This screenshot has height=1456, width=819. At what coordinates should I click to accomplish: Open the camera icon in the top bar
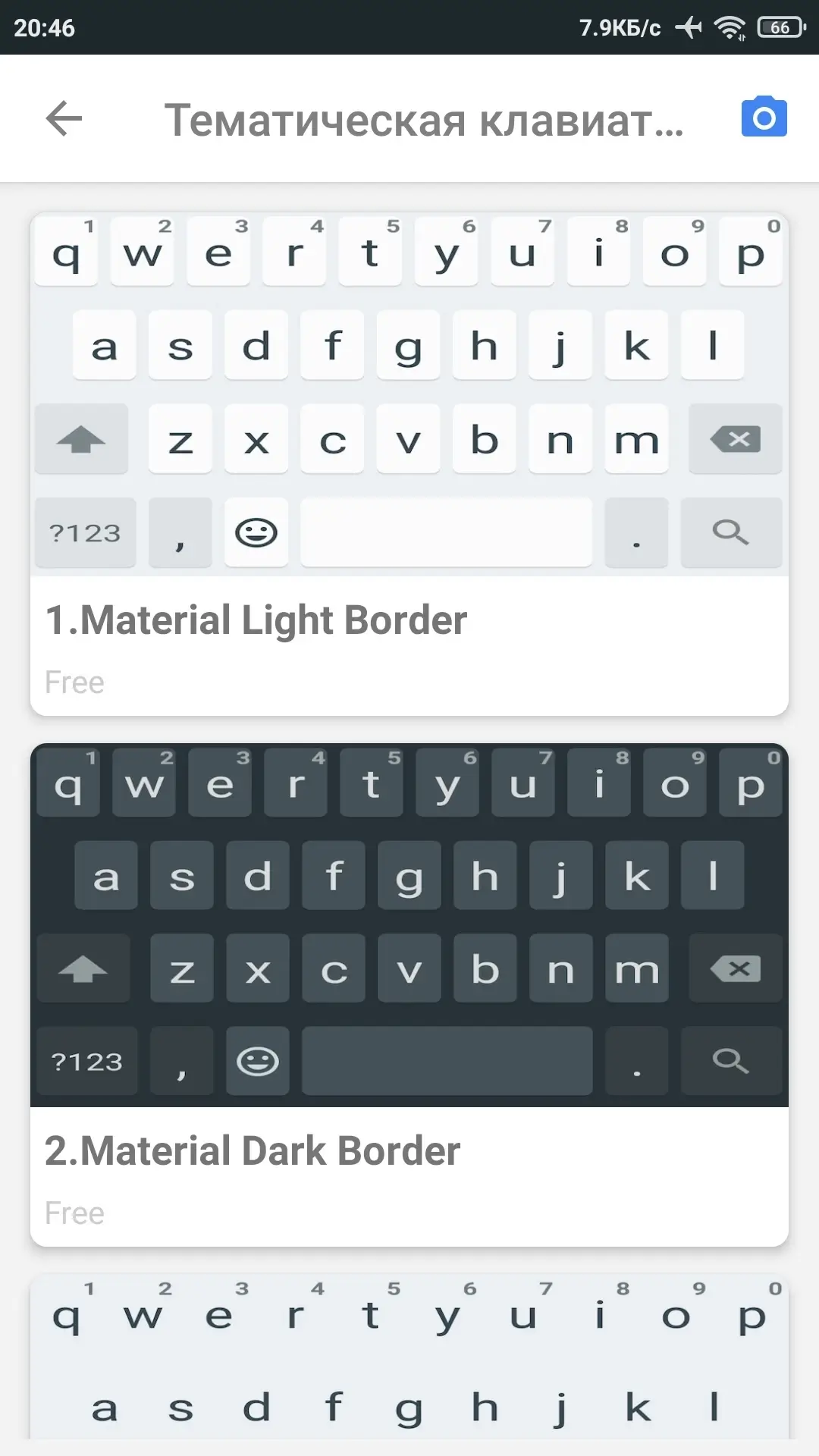[x=764, y=117]
